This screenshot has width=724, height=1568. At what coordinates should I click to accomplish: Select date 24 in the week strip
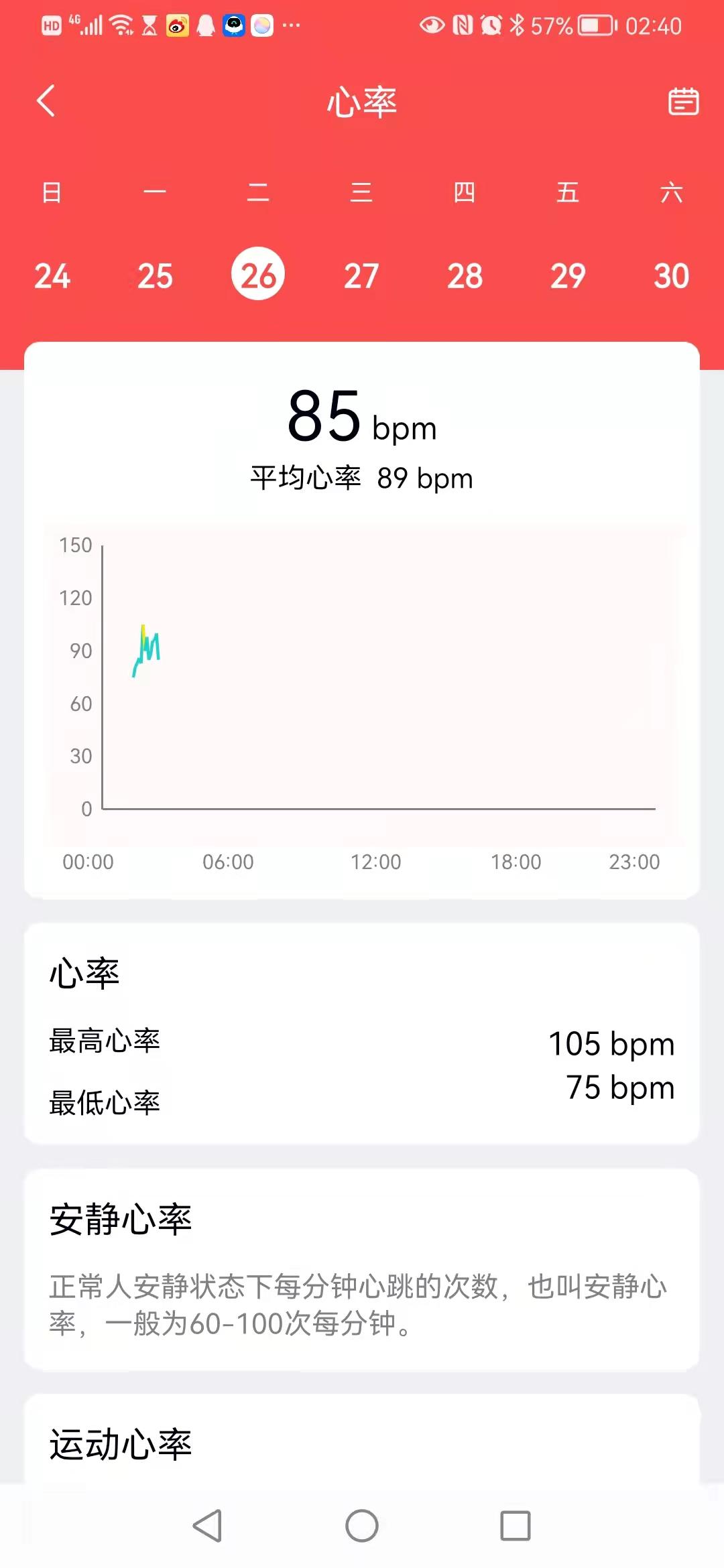[52, 275]
